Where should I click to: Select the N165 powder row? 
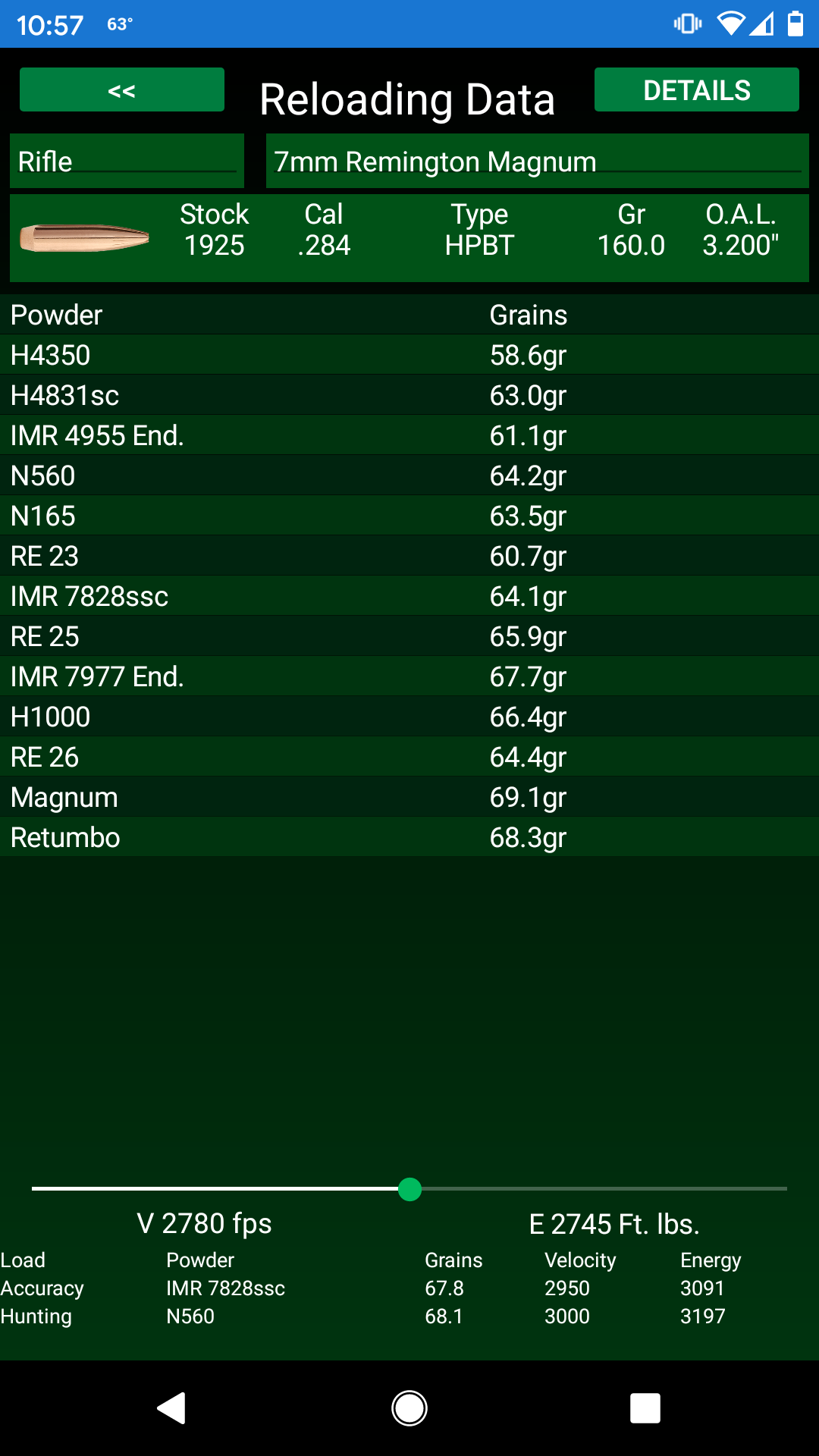409,515
